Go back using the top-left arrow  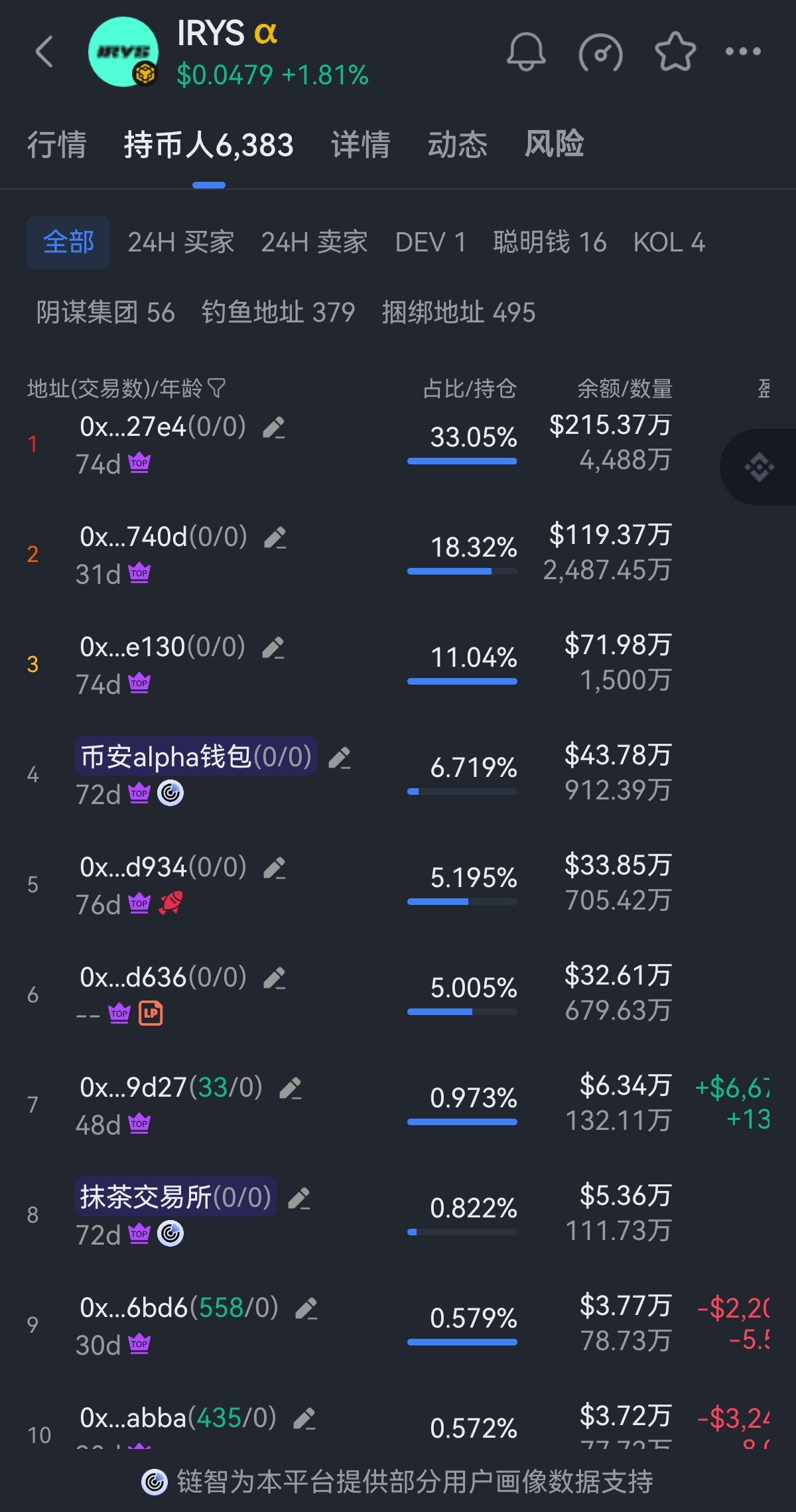click(44, 52)
